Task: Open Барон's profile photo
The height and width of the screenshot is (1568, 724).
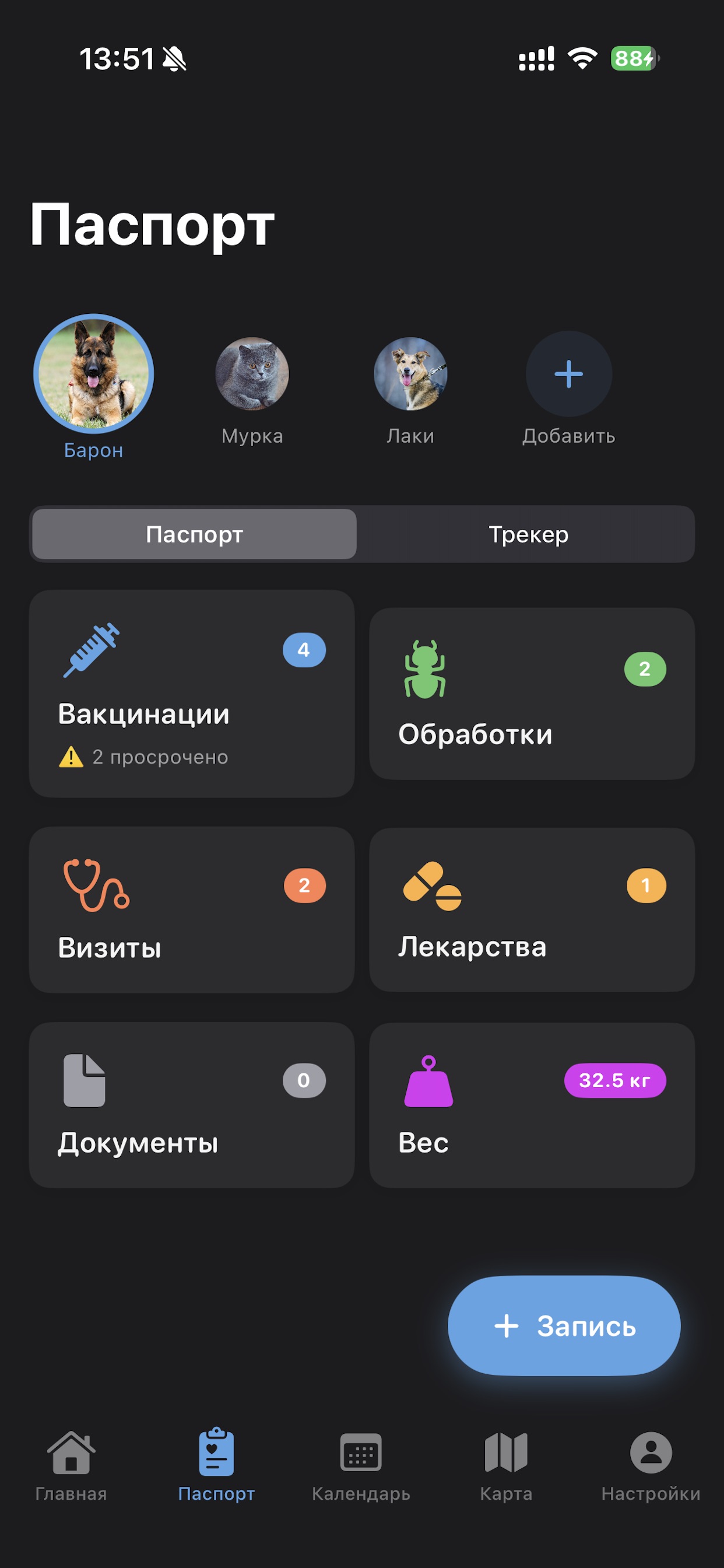Action: tap(94, 374)
